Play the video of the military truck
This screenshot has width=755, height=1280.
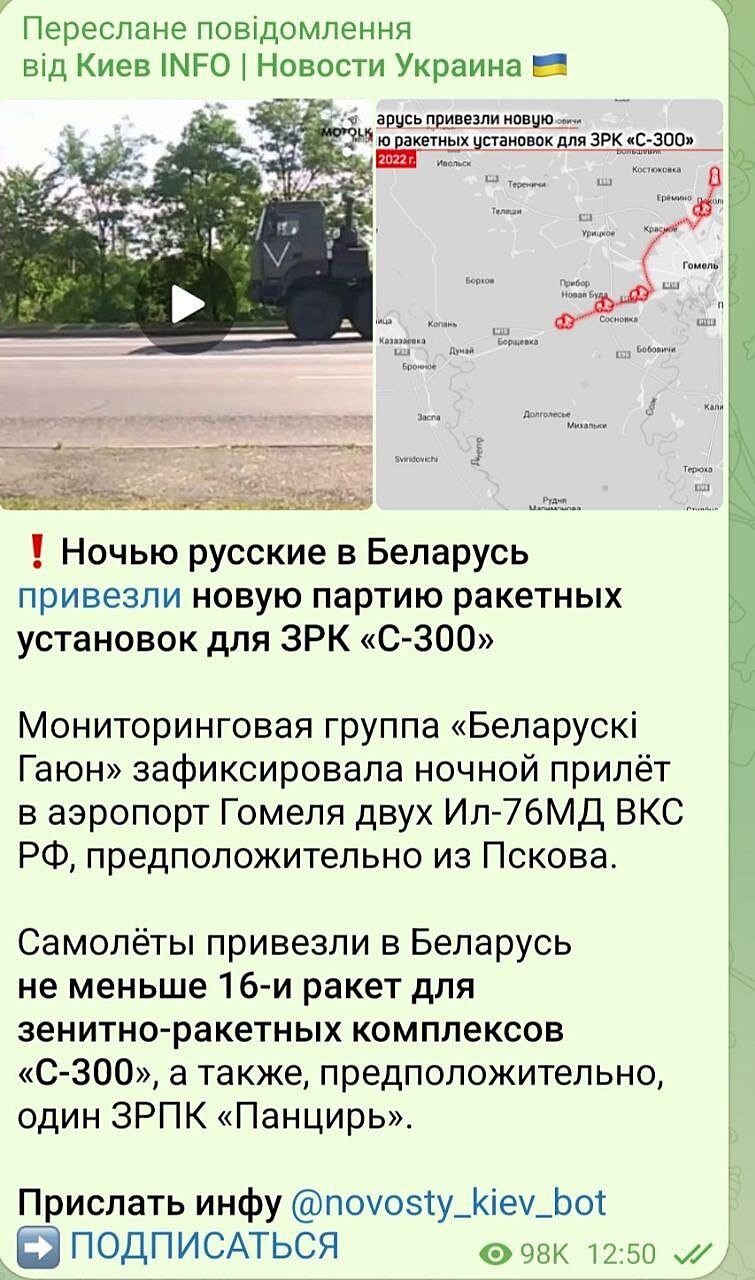click(186, 303)
